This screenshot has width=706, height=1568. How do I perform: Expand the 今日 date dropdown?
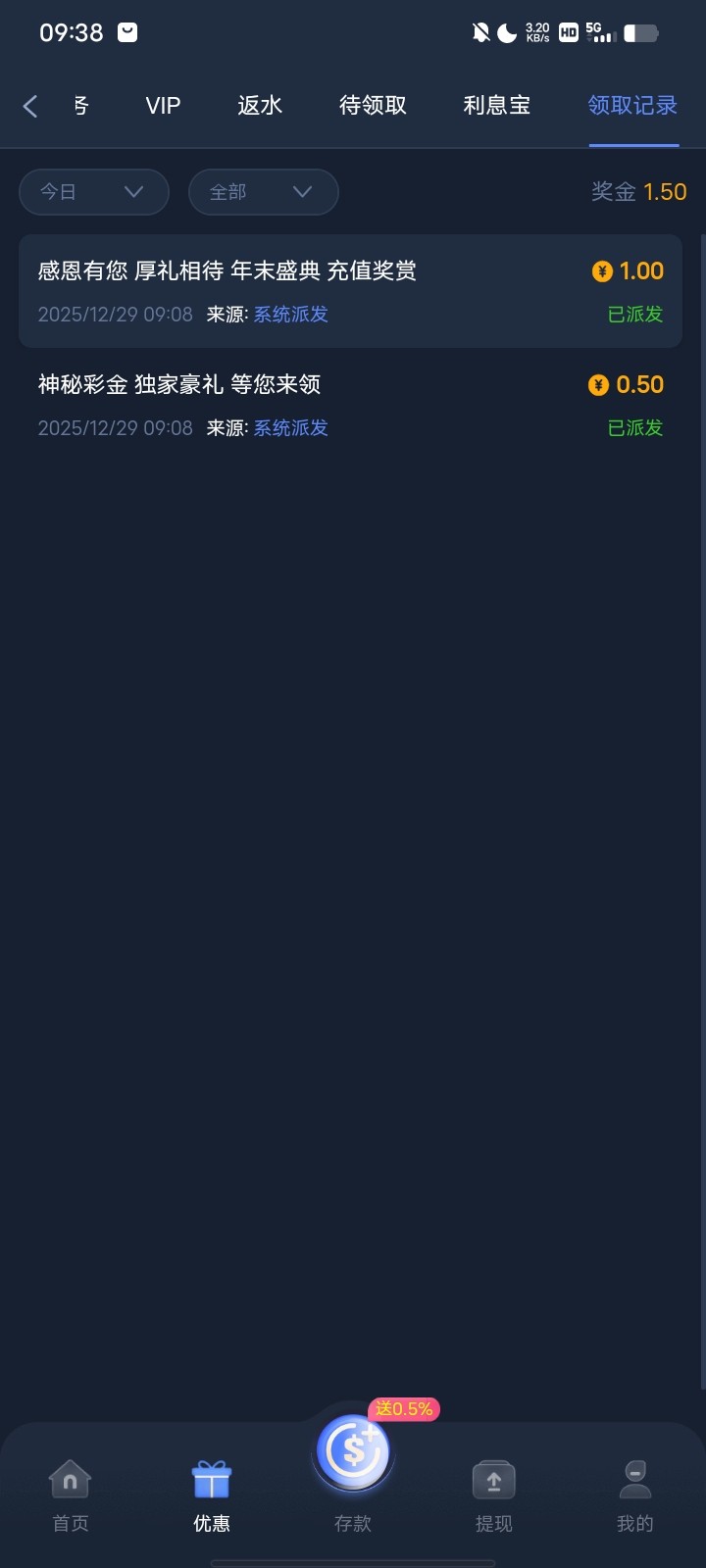pos(93,192)
